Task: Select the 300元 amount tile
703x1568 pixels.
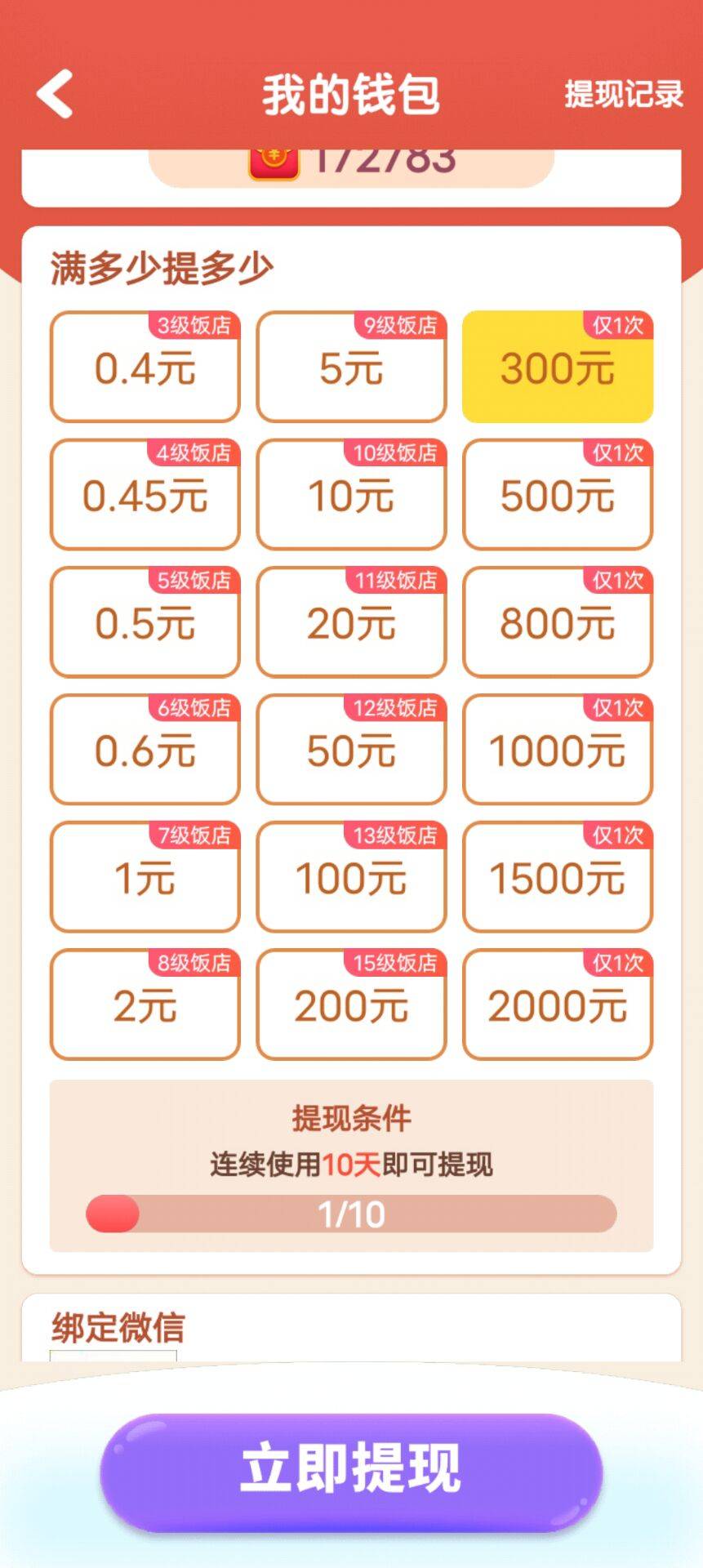Action: [558, 367]
